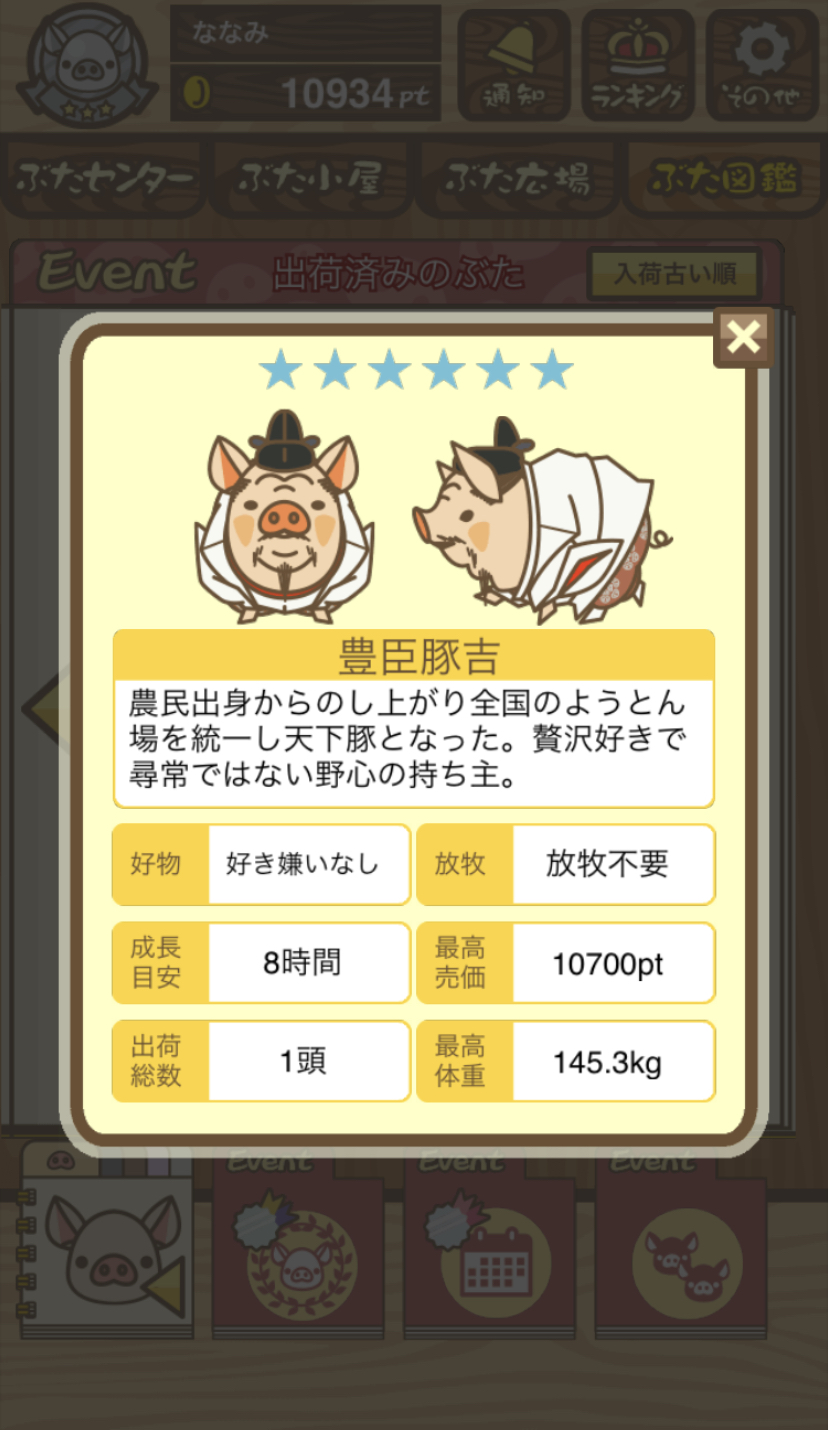Screen dimensions: 828x1430
Task: Open the Event book with calendar icon
Action: click(x=490, y=1245)
